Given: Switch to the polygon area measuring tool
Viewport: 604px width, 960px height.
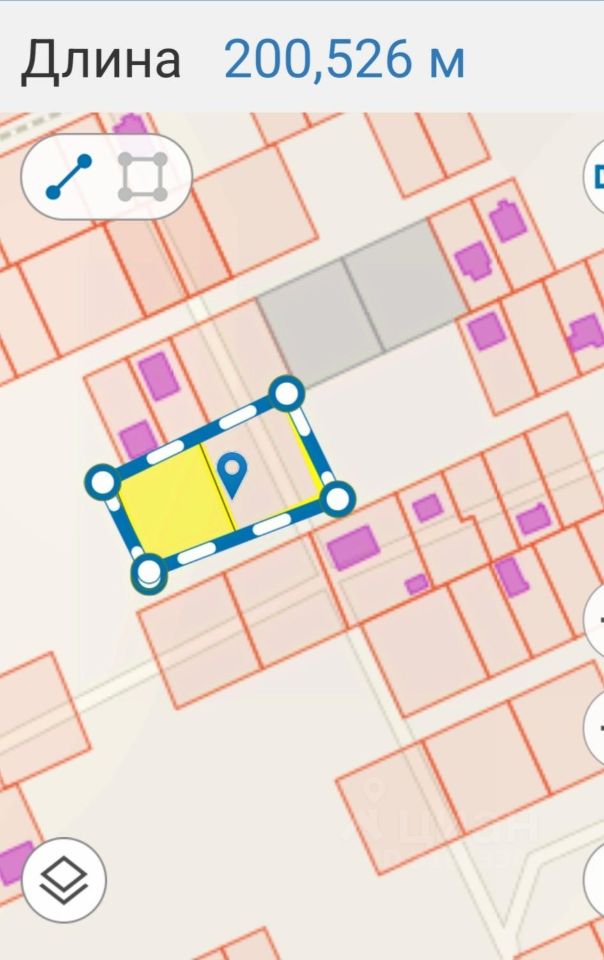Looking at the screenshot, I should tap(142, 177).
